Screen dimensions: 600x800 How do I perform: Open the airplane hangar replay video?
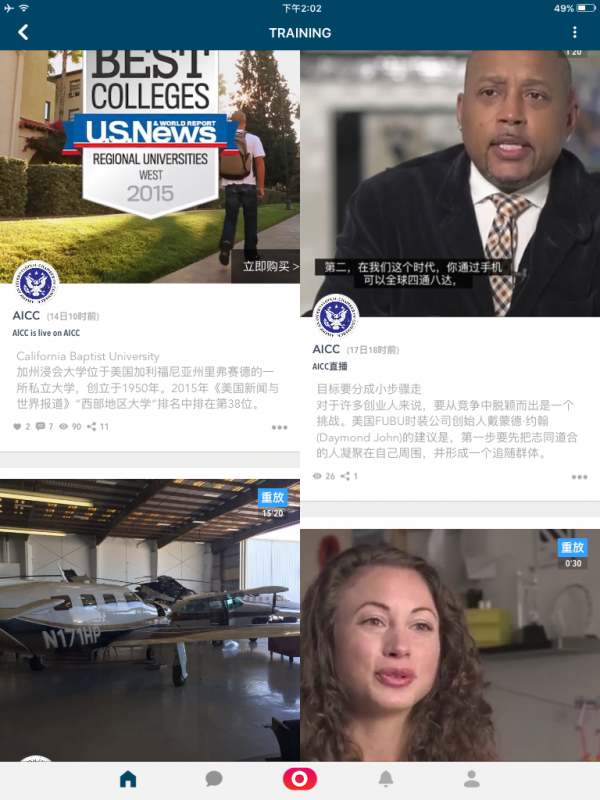(150, 620)
